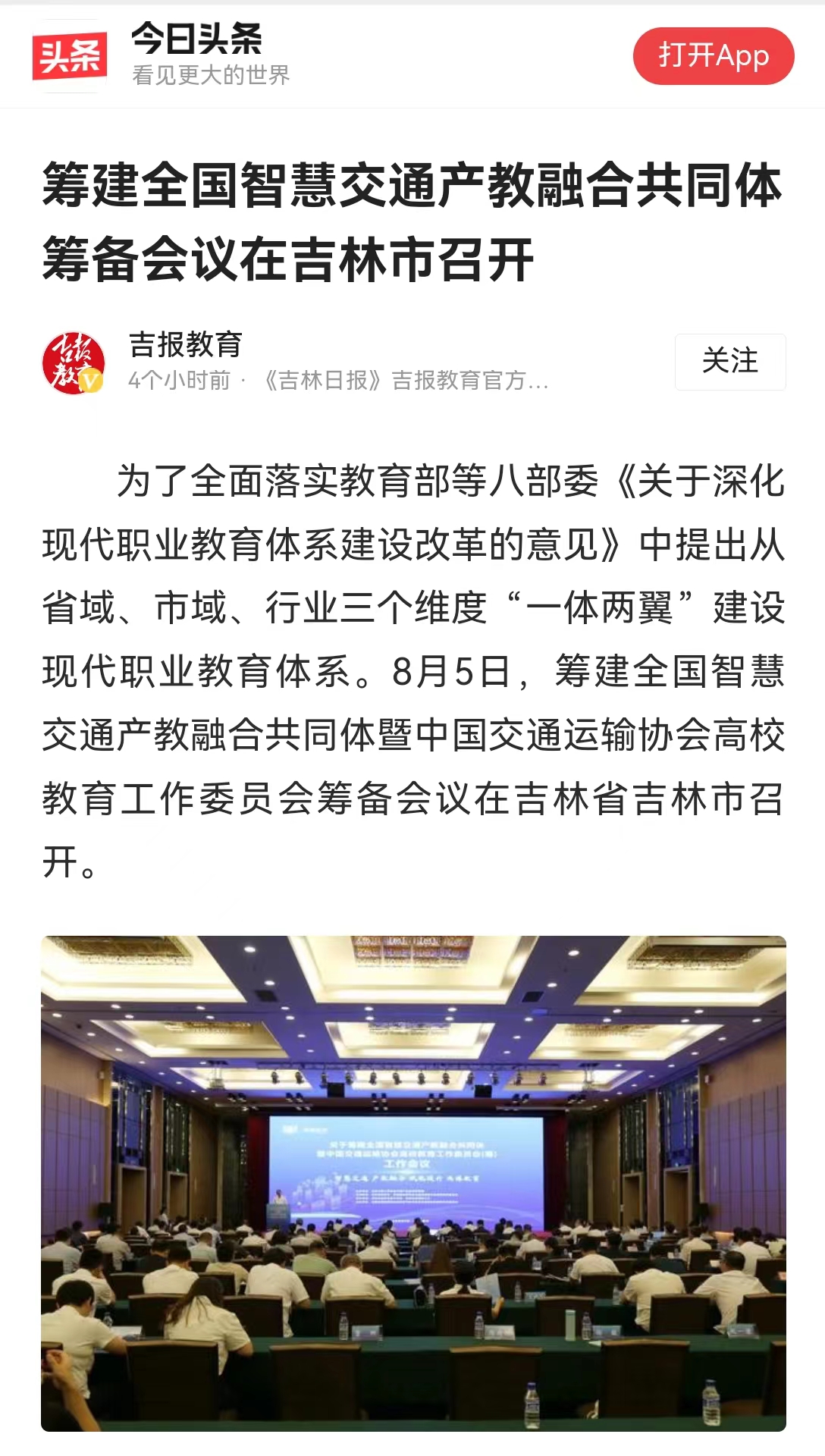Open the 吉报教育 author name
Screen dimensions: 825x1456
186,344
